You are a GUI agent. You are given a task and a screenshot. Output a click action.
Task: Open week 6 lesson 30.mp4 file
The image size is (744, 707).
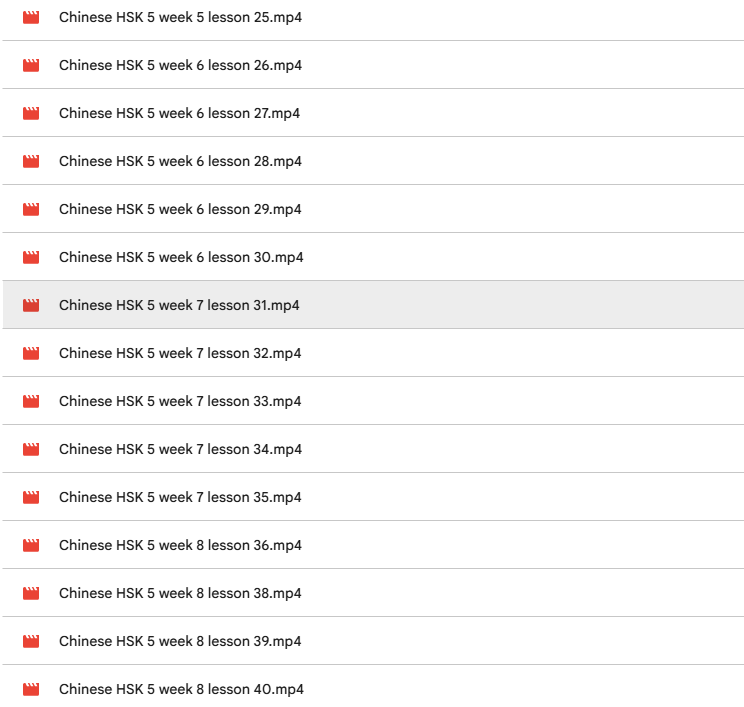tap(180, 257)
